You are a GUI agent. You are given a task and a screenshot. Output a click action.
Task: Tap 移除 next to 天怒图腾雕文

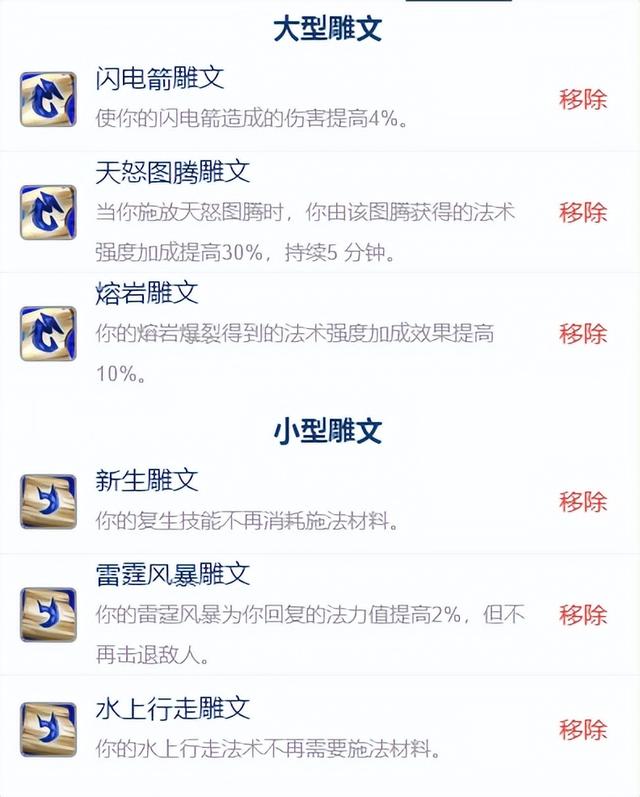click(x=583, y=212)
